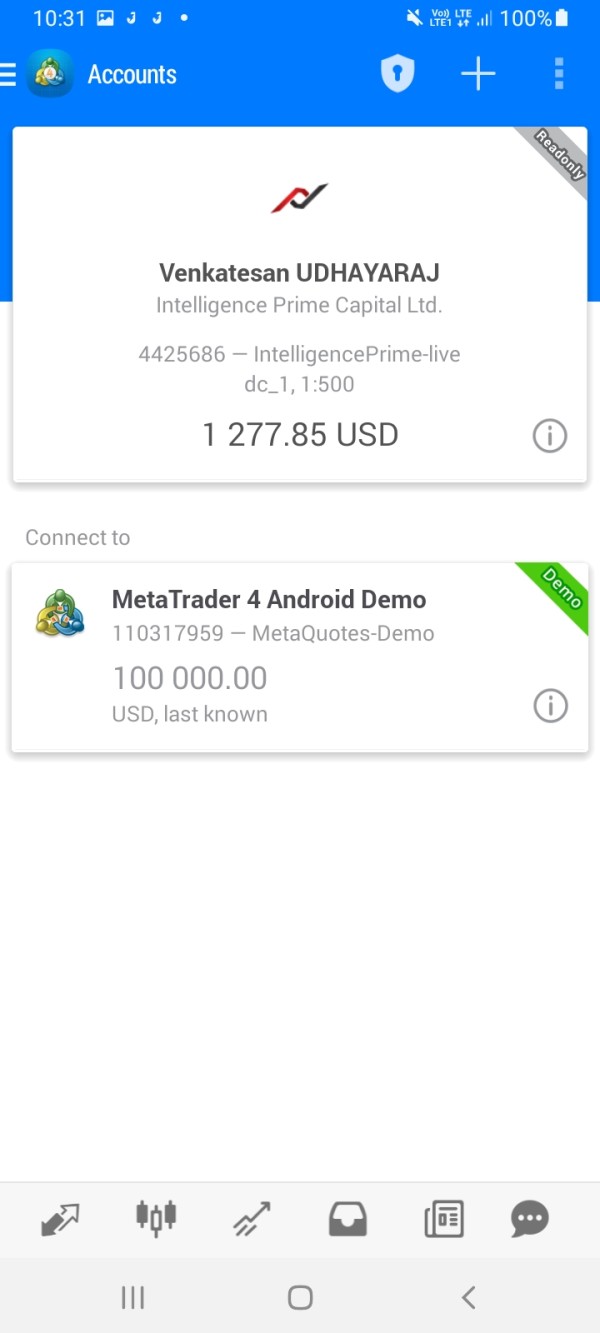Open the shield lock security icon

[x=397, y=74]
